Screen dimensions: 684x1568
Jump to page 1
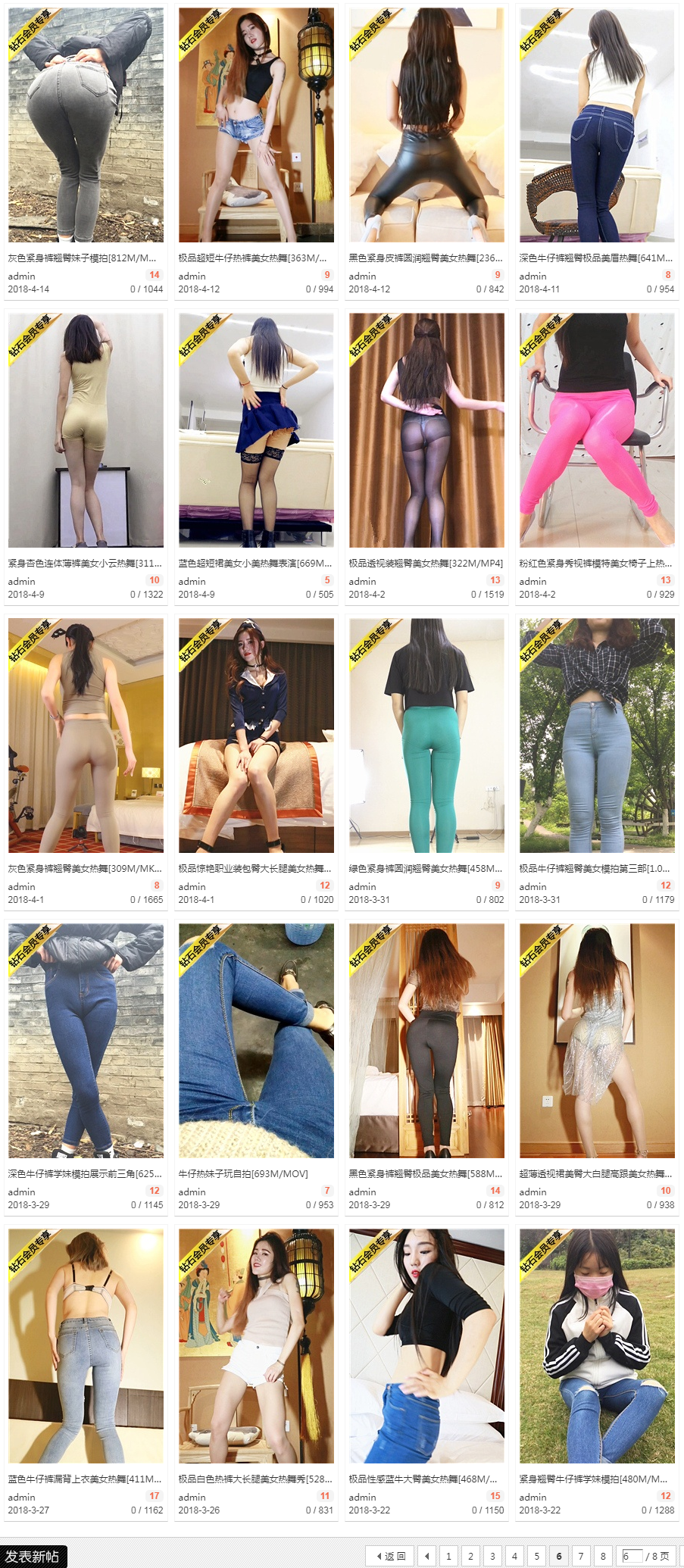(448, 1556)
